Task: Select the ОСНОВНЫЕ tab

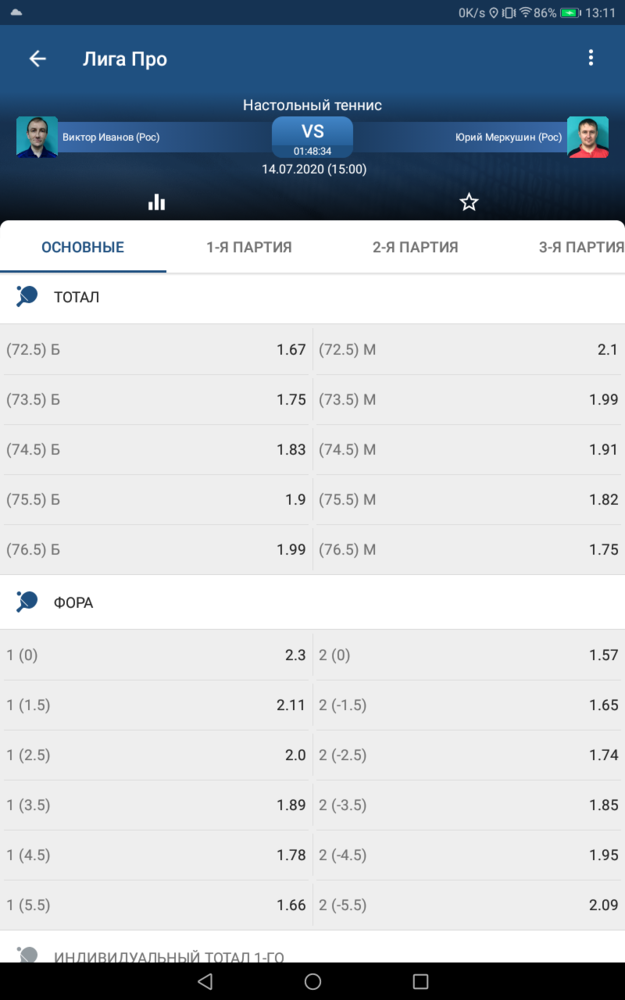Action: pyautogui.click(x=83, y=247)
